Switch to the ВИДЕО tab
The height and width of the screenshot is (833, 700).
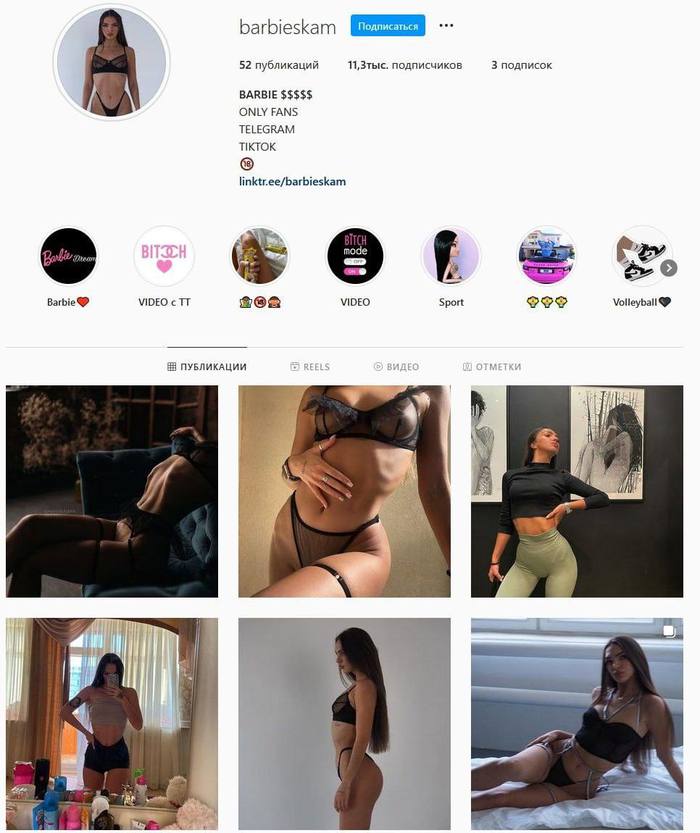click(396, 367)
